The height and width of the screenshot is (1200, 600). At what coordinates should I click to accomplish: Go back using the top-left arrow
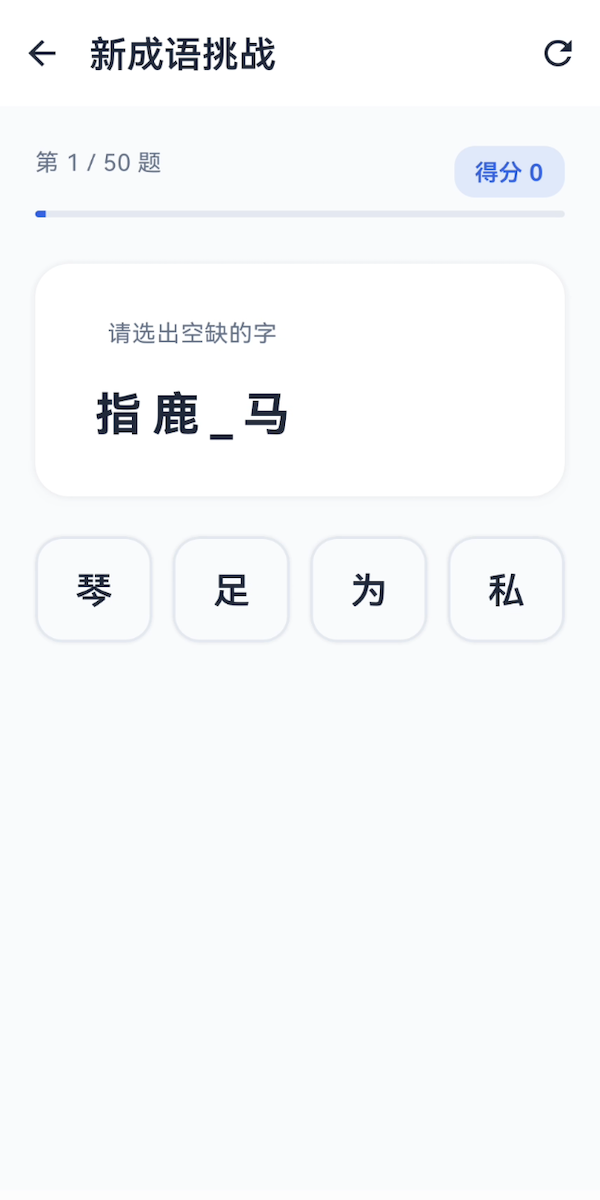tap(42, 53)
